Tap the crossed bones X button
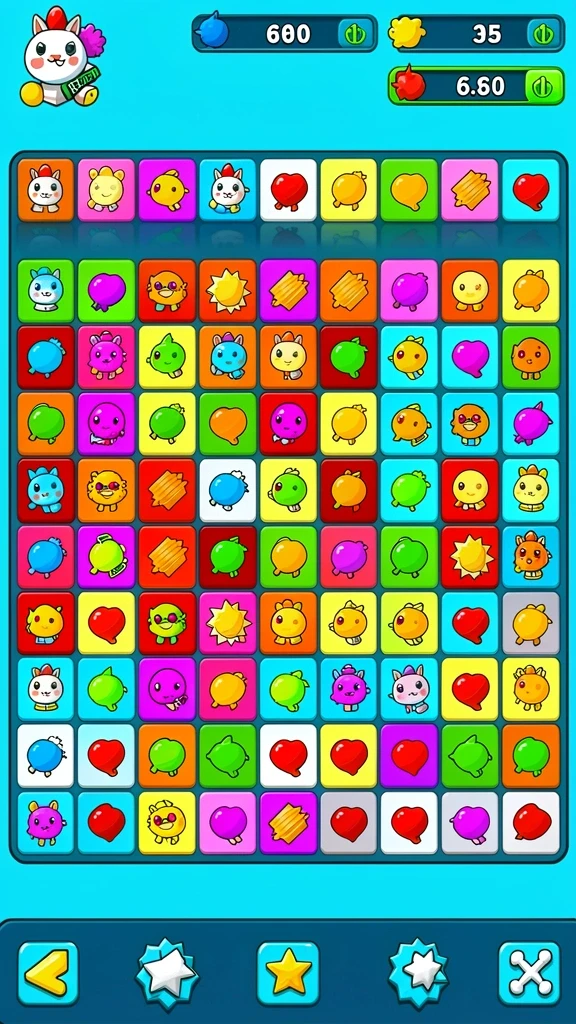This screenshot has height=1024, width=576. click(530, 973)
